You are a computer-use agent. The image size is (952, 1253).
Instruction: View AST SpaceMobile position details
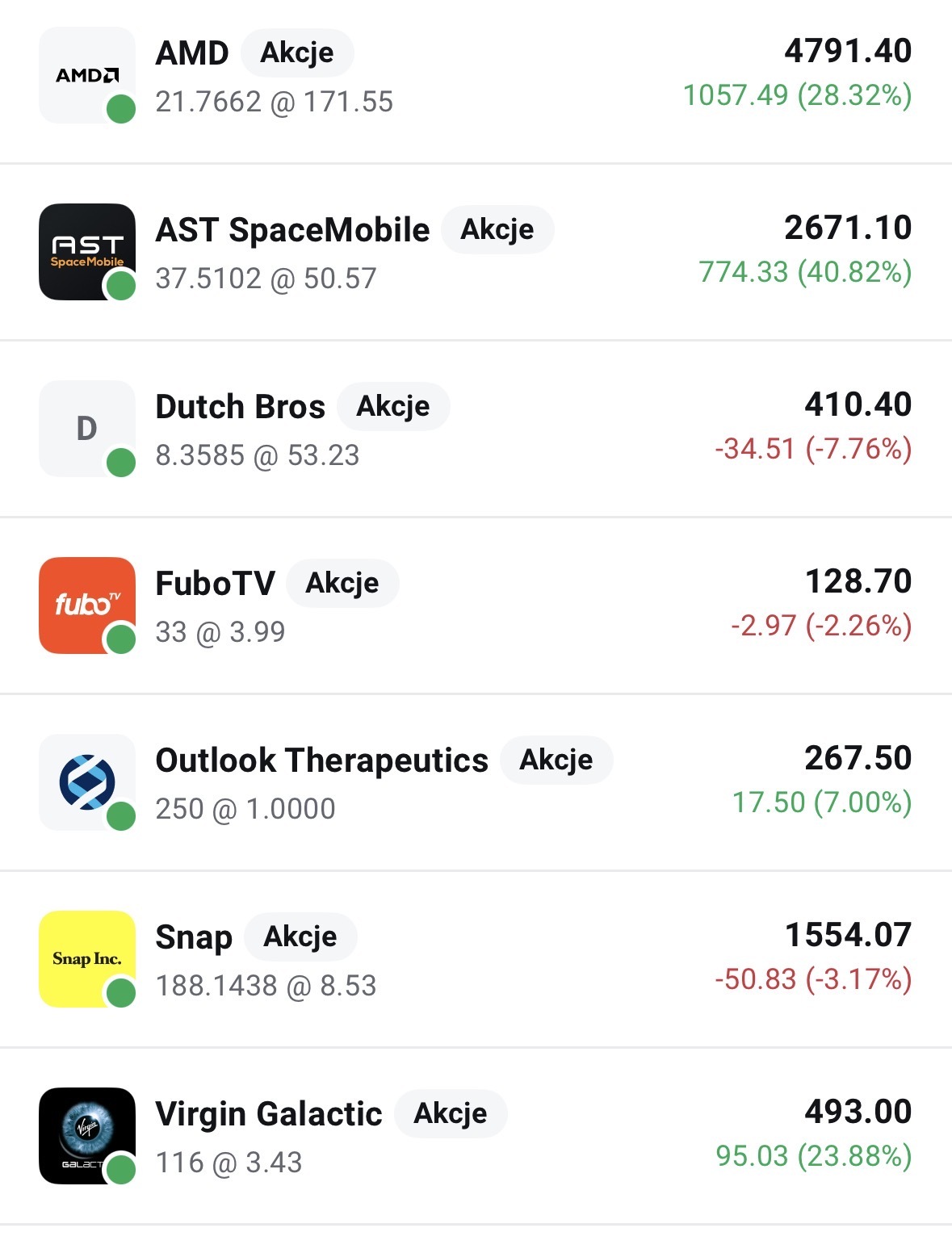pyautogui.click(x=476, y=252)
